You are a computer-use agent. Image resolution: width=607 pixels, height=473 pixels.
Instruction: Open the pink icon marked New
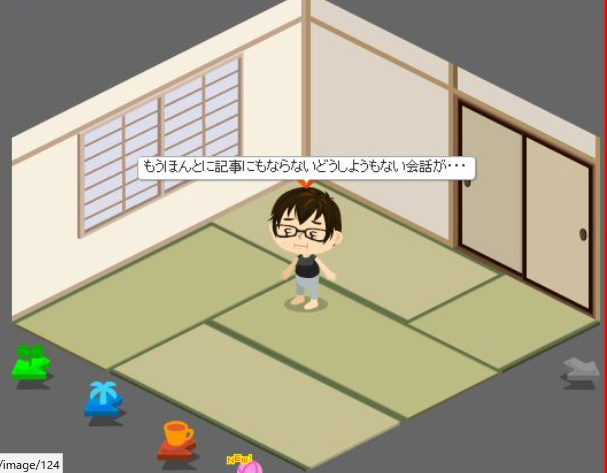pos(246,464)
